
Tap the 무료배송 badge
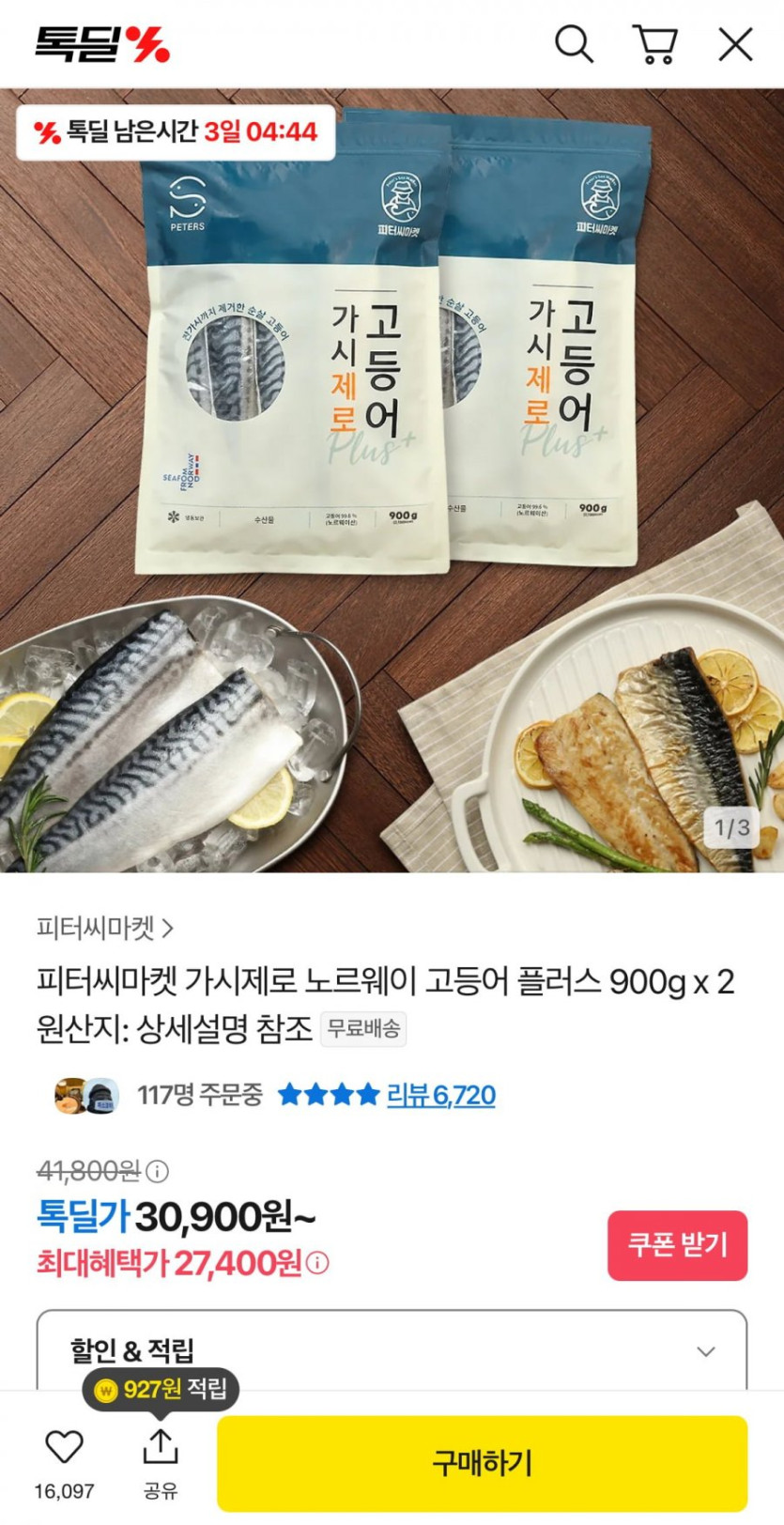(364, 1028)
